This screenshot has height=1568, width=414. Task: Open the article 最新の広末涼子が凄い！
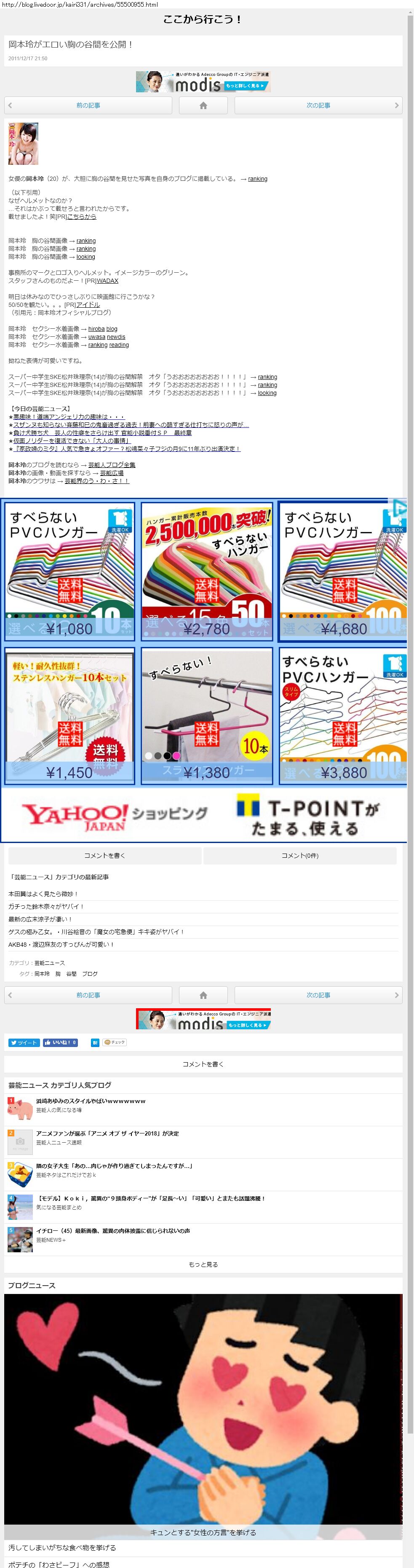(x=40, y=919)
